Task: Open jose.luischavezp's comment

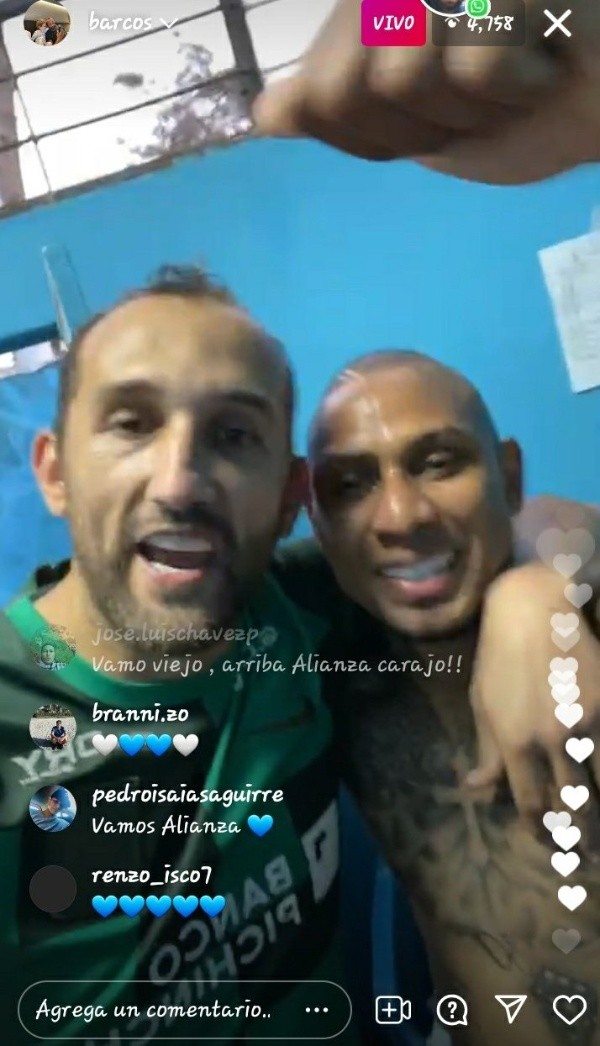Action: tap(275, 650)
